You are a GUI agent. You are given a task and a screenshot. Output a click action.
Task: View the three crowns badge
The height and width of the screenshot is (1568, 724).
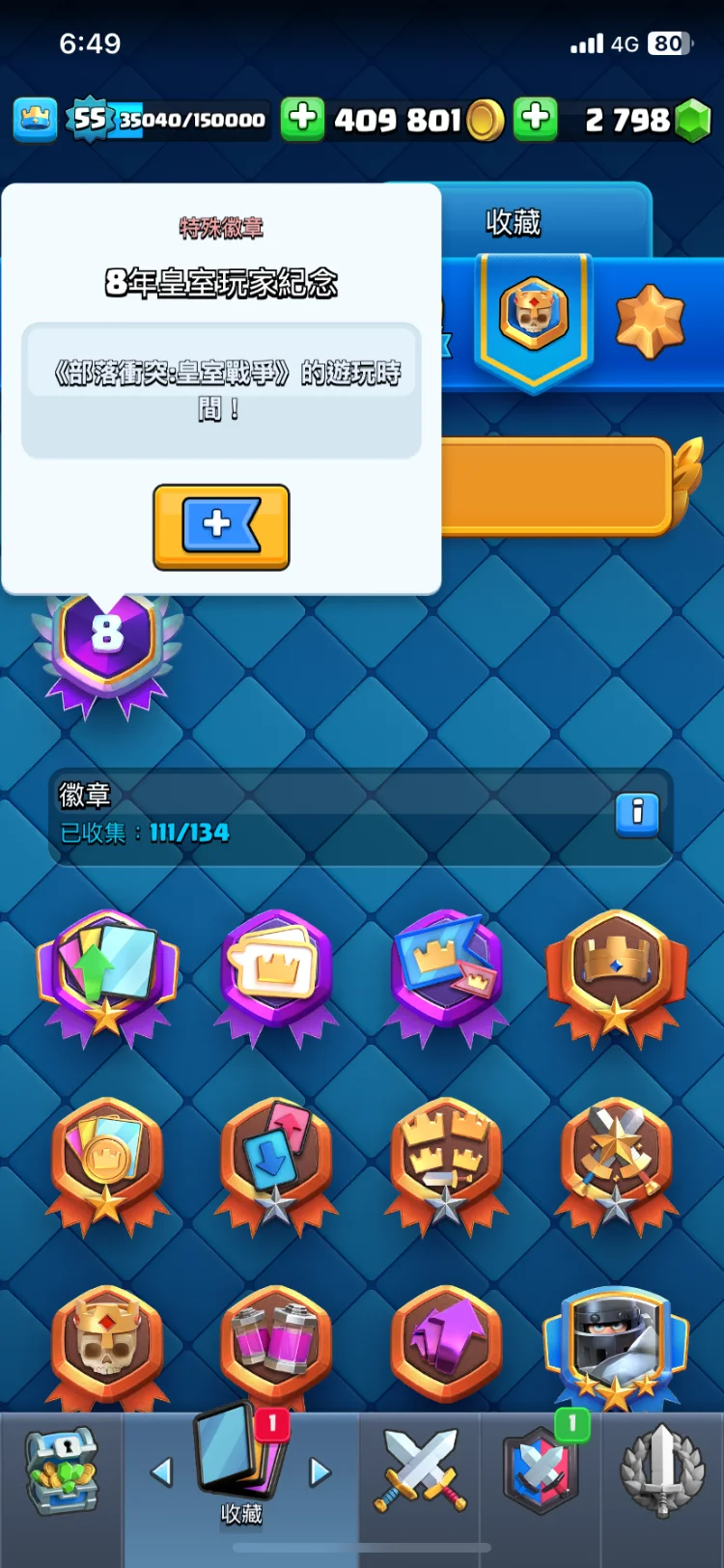pos(446,1164)
